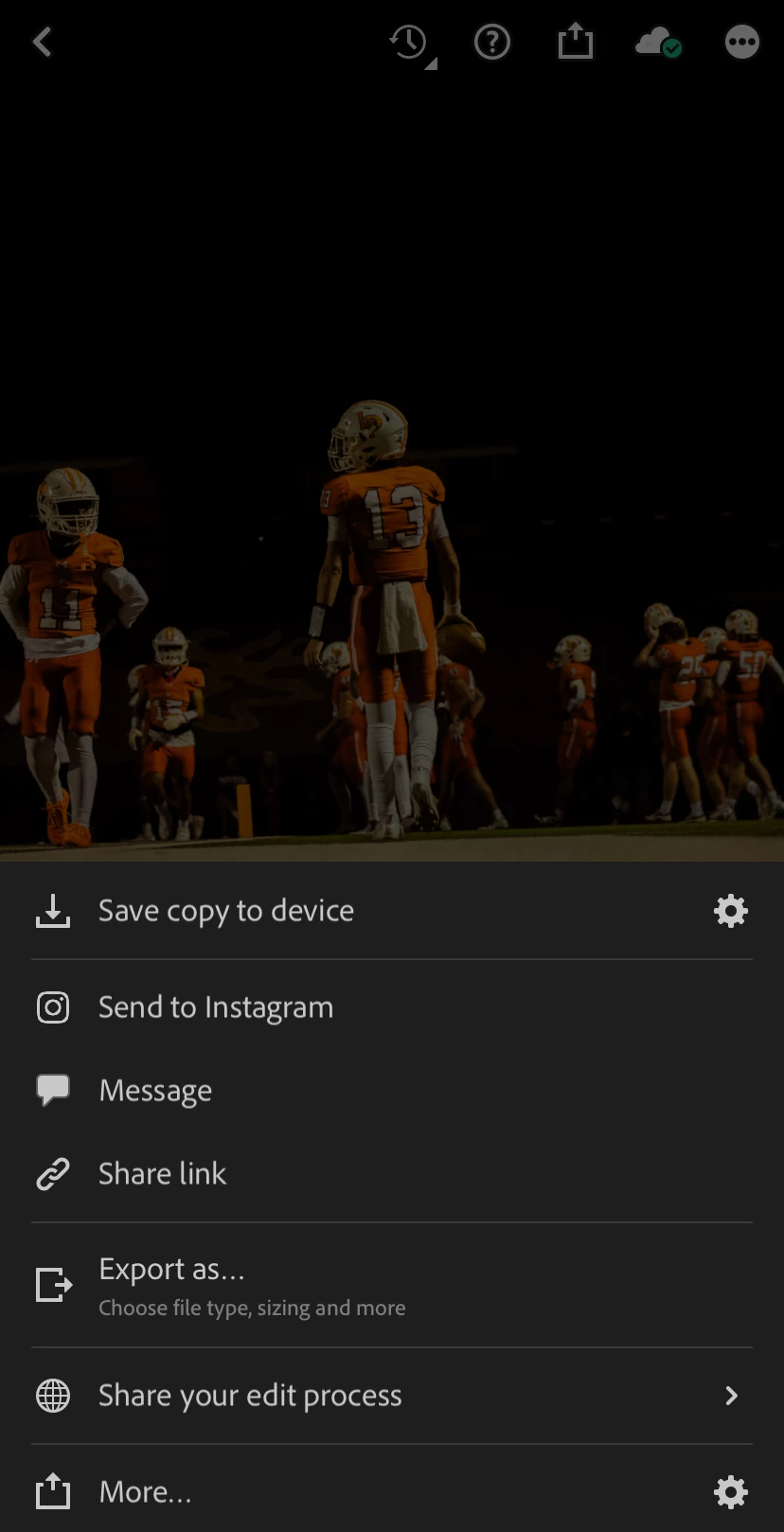Screen dimensions: 784x1532
Task: Open the edit history versions icon
Action: (410, 43)
